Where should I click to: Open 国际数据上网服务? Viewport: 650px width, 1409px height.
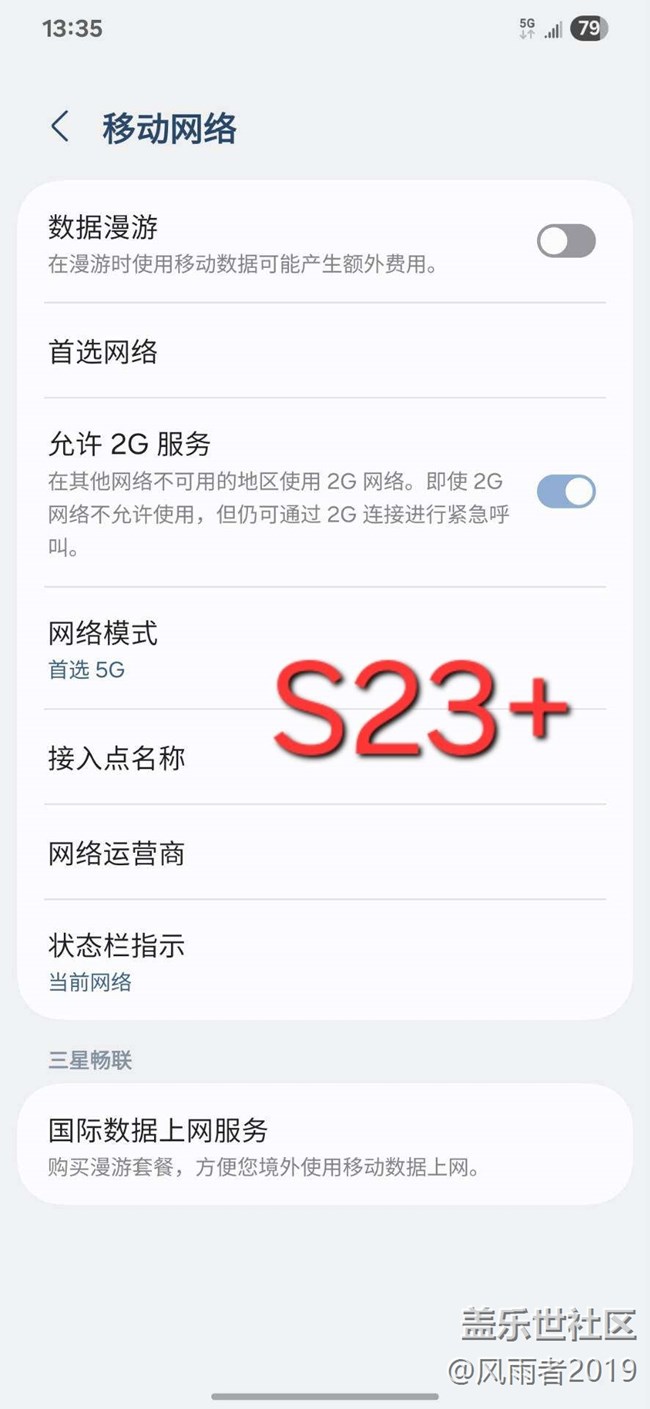pyautogui.click(x=325, y=1145)
